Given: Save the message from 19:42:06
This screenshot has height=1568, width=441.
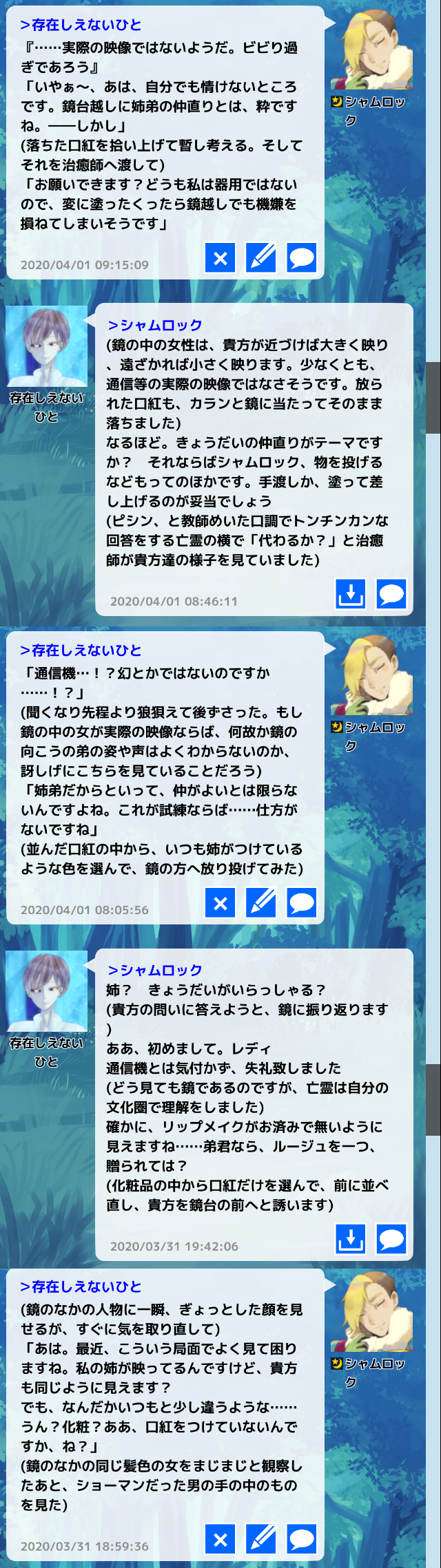Looking at the screenshot, I should pos(351,1239).
